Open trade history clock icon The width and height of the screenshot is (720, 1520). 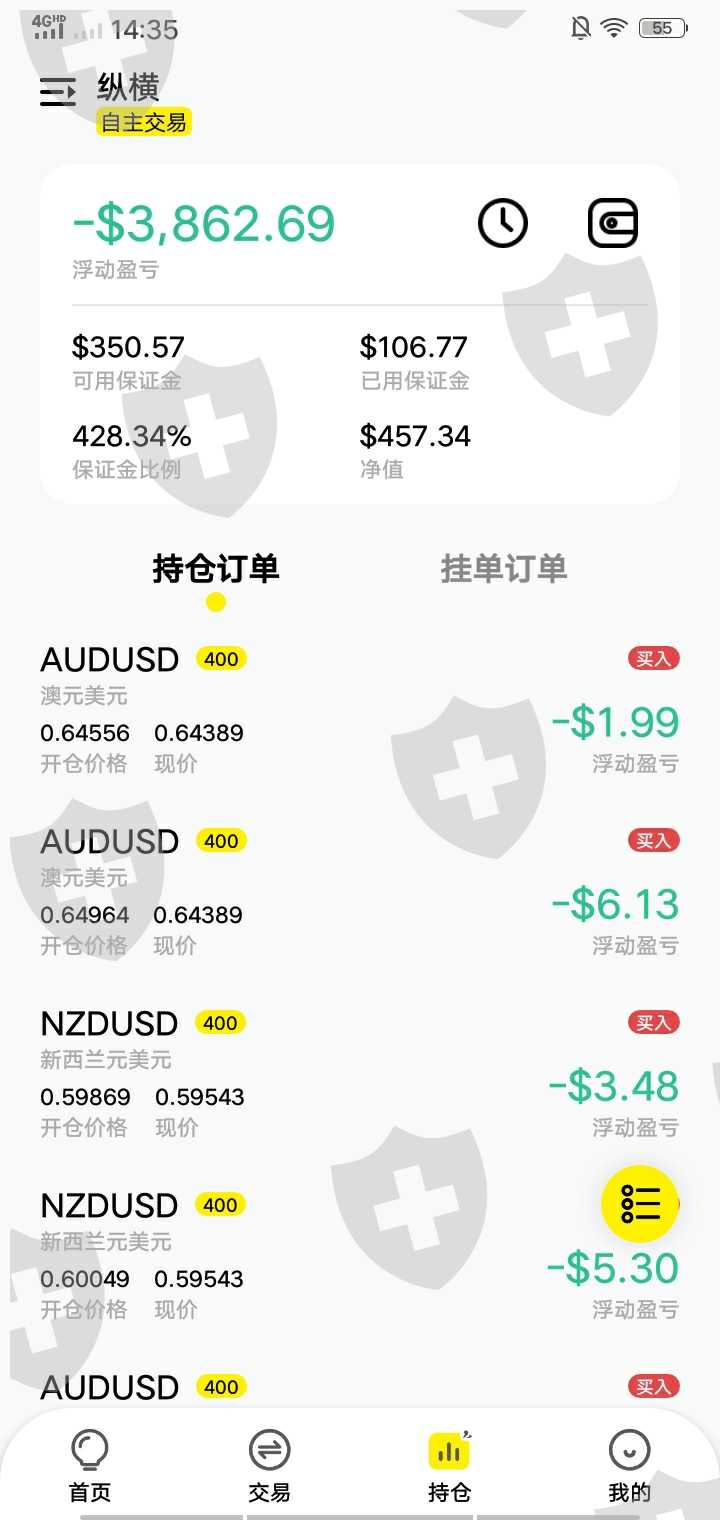(x=502, y=222)
